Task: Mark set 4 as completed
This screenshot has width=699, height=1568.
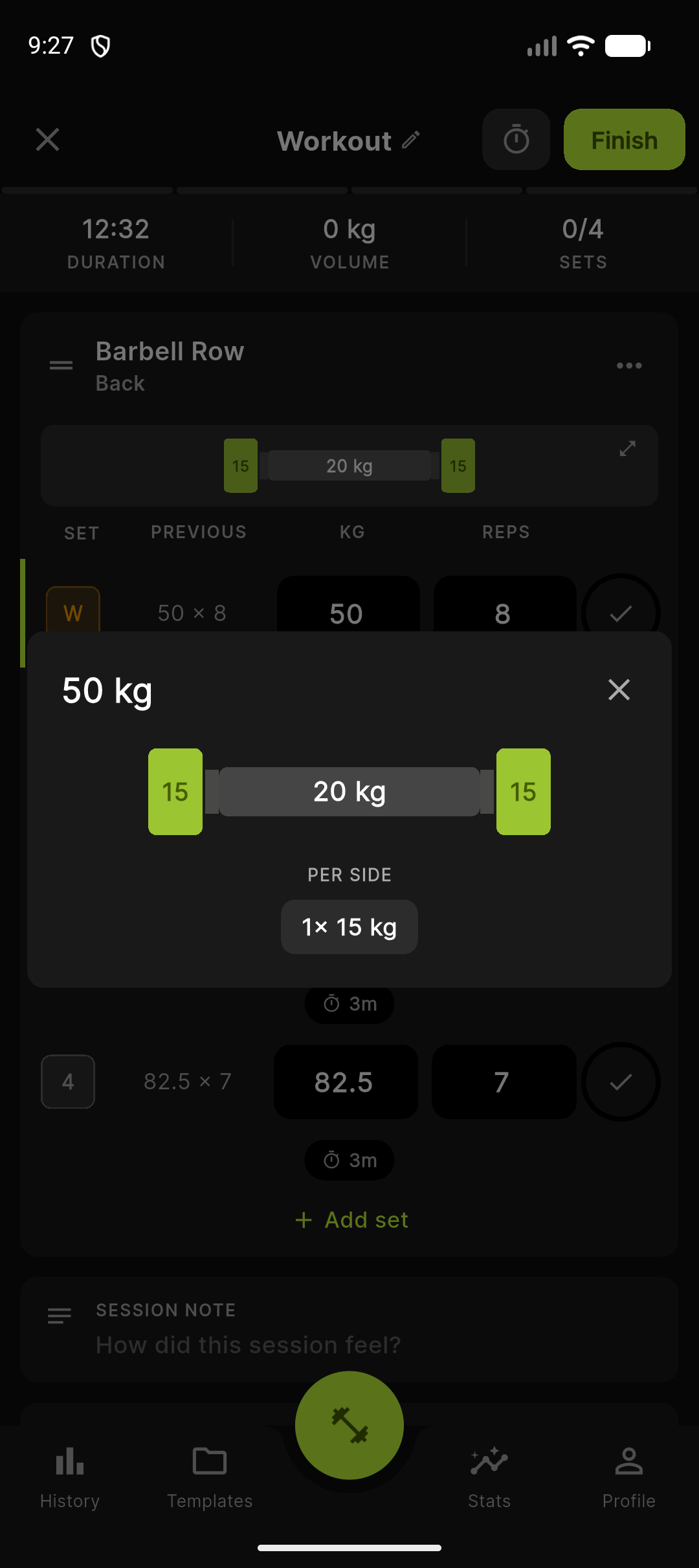Action: 620,1082
